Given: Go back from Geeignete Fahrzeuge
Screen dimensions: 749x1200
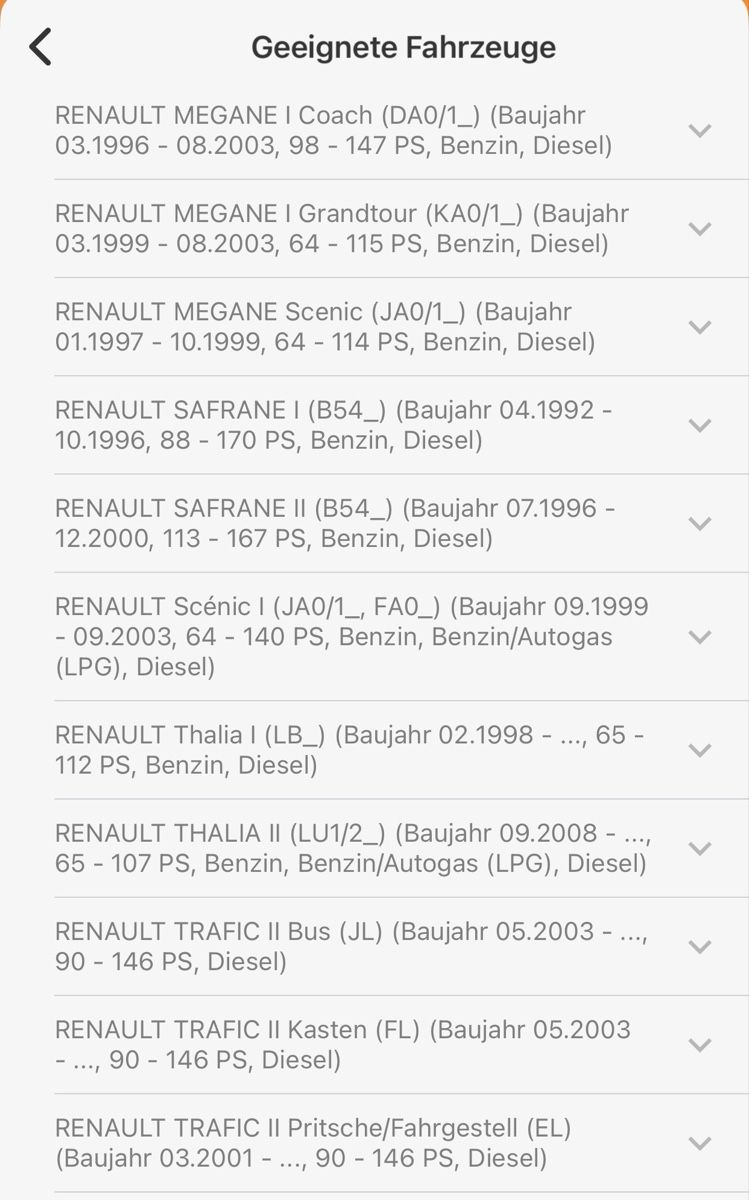Looking at the screenshot, I should pyautogui.click(x=40, y=47).
